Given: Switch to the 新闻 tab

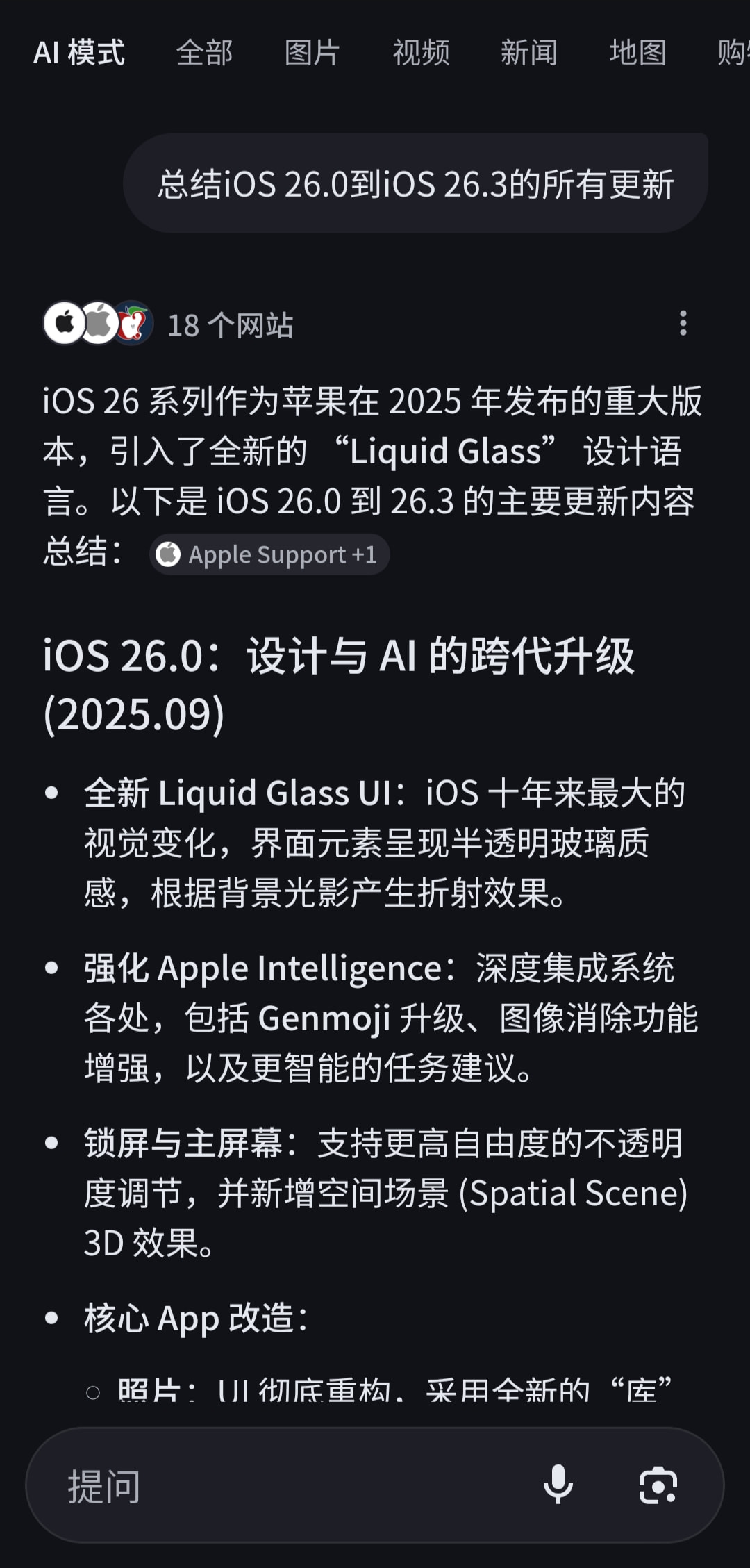Looking at the screenshot, I should [x=529, y=53].
